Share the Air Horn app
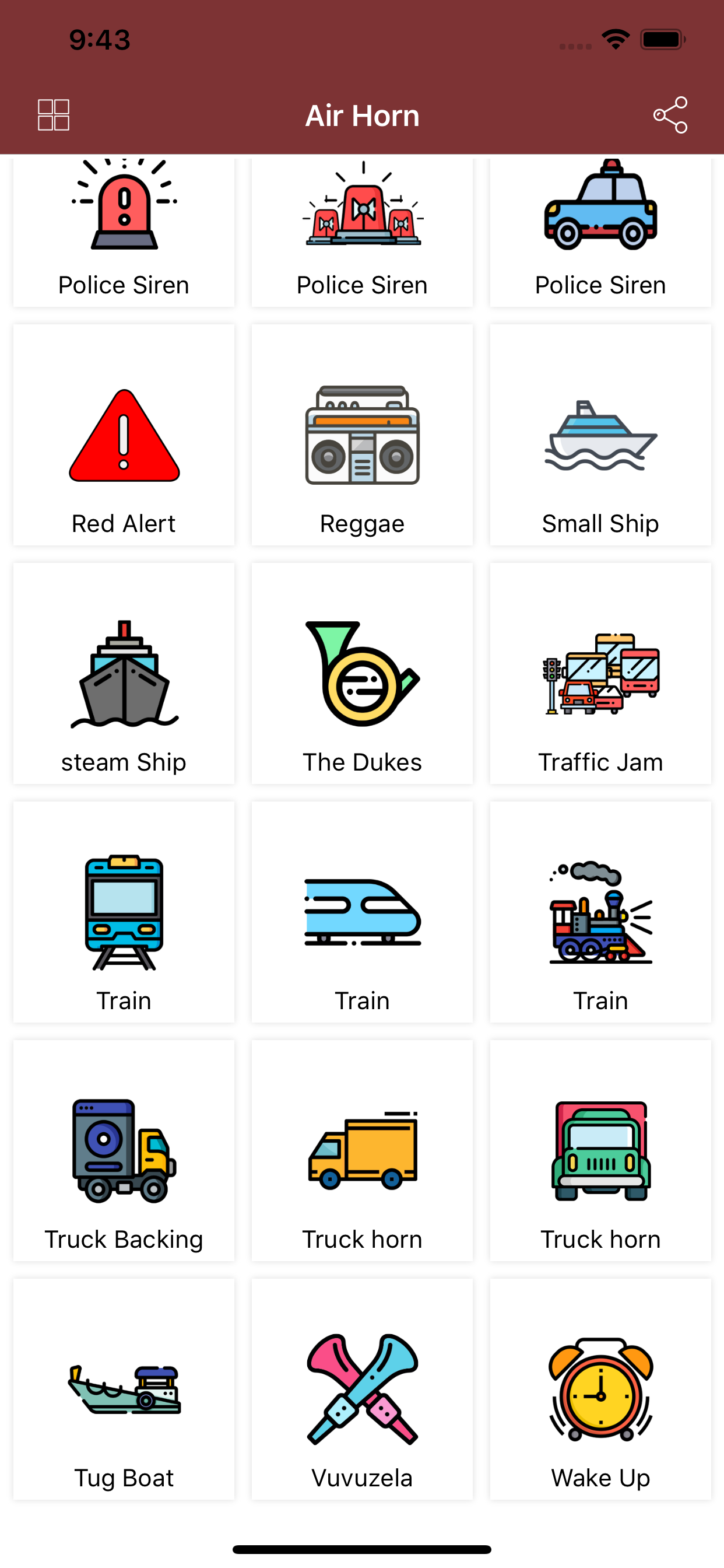The image size is (724, 1568). point(670,115)
